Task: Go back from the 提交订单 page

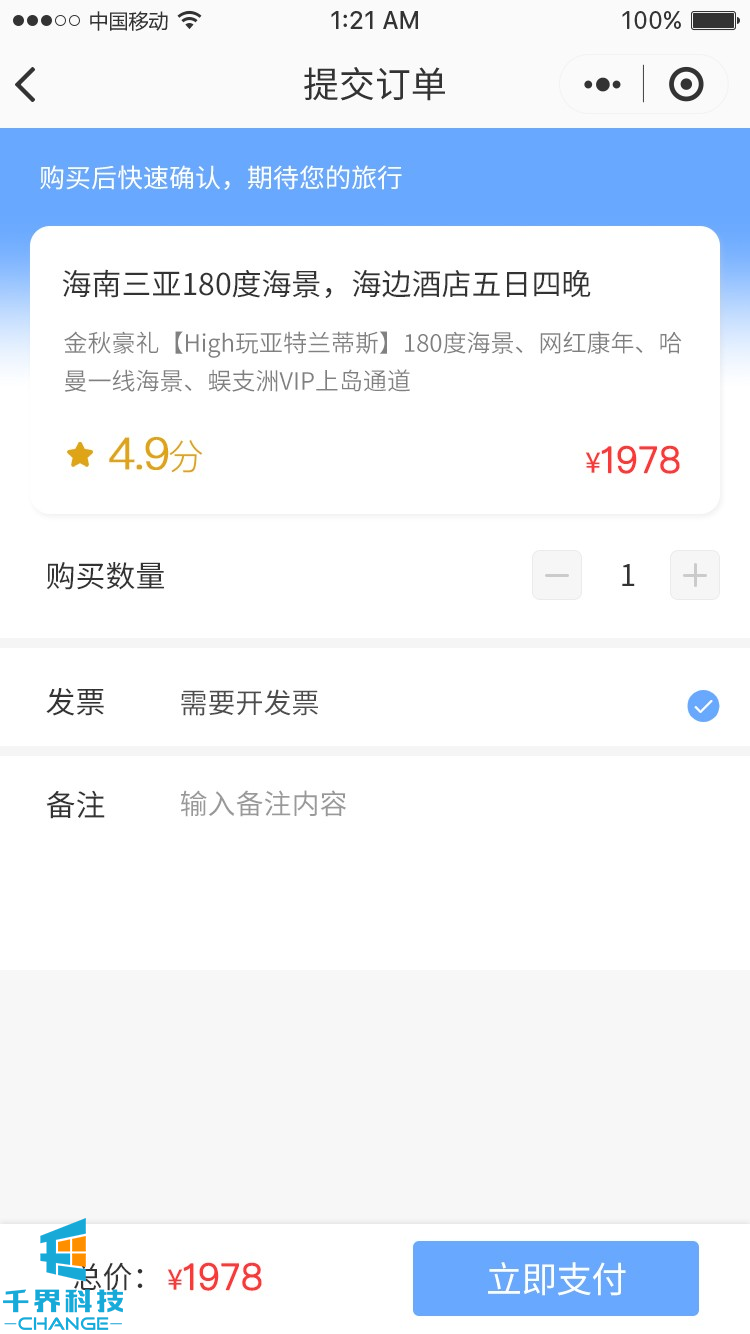Action: [x=27, y=85]
